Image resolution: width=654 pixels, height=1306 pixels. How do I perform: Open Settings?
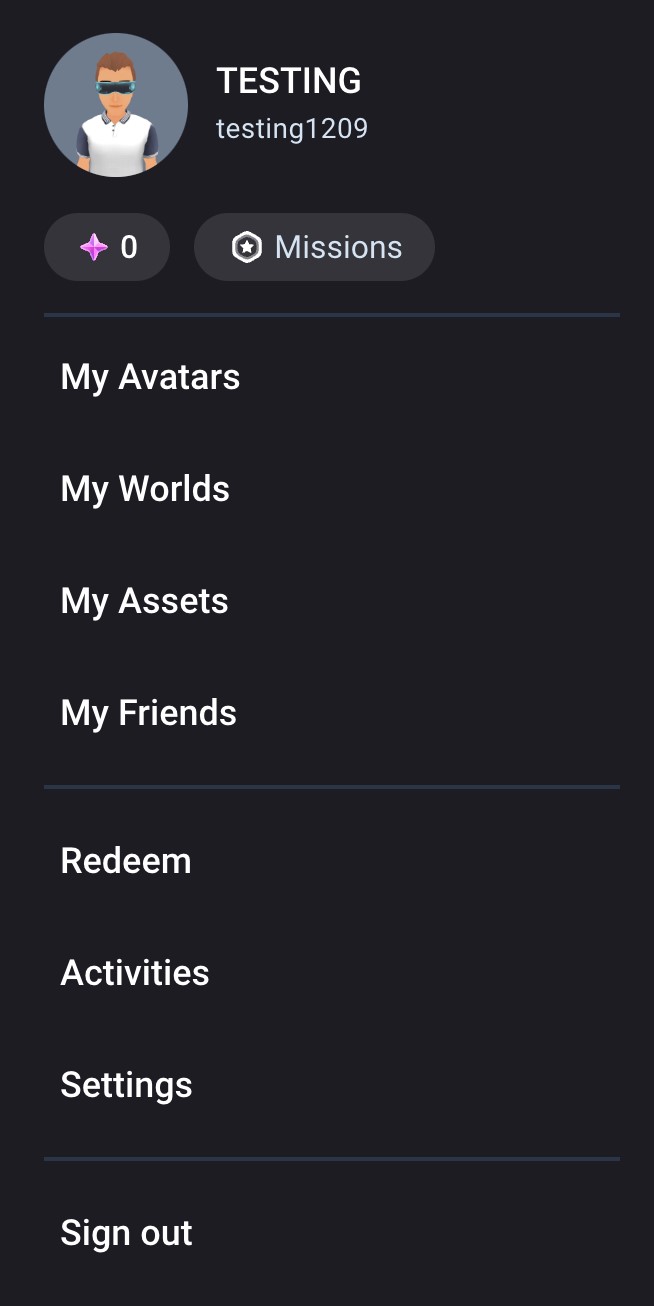[x=127, y=1085]
